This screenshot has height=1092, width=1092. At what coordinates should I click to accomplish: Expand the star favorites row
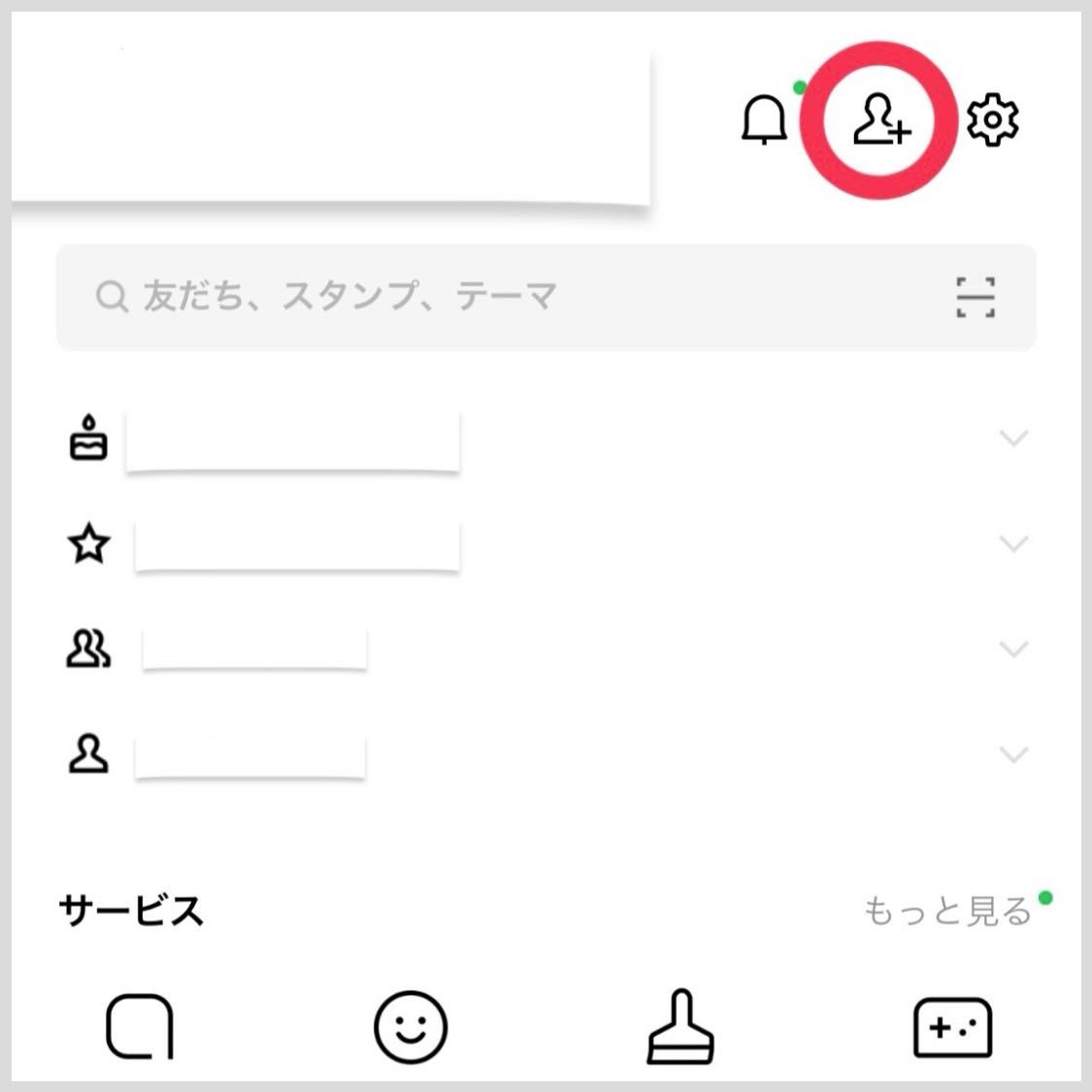1013,544
